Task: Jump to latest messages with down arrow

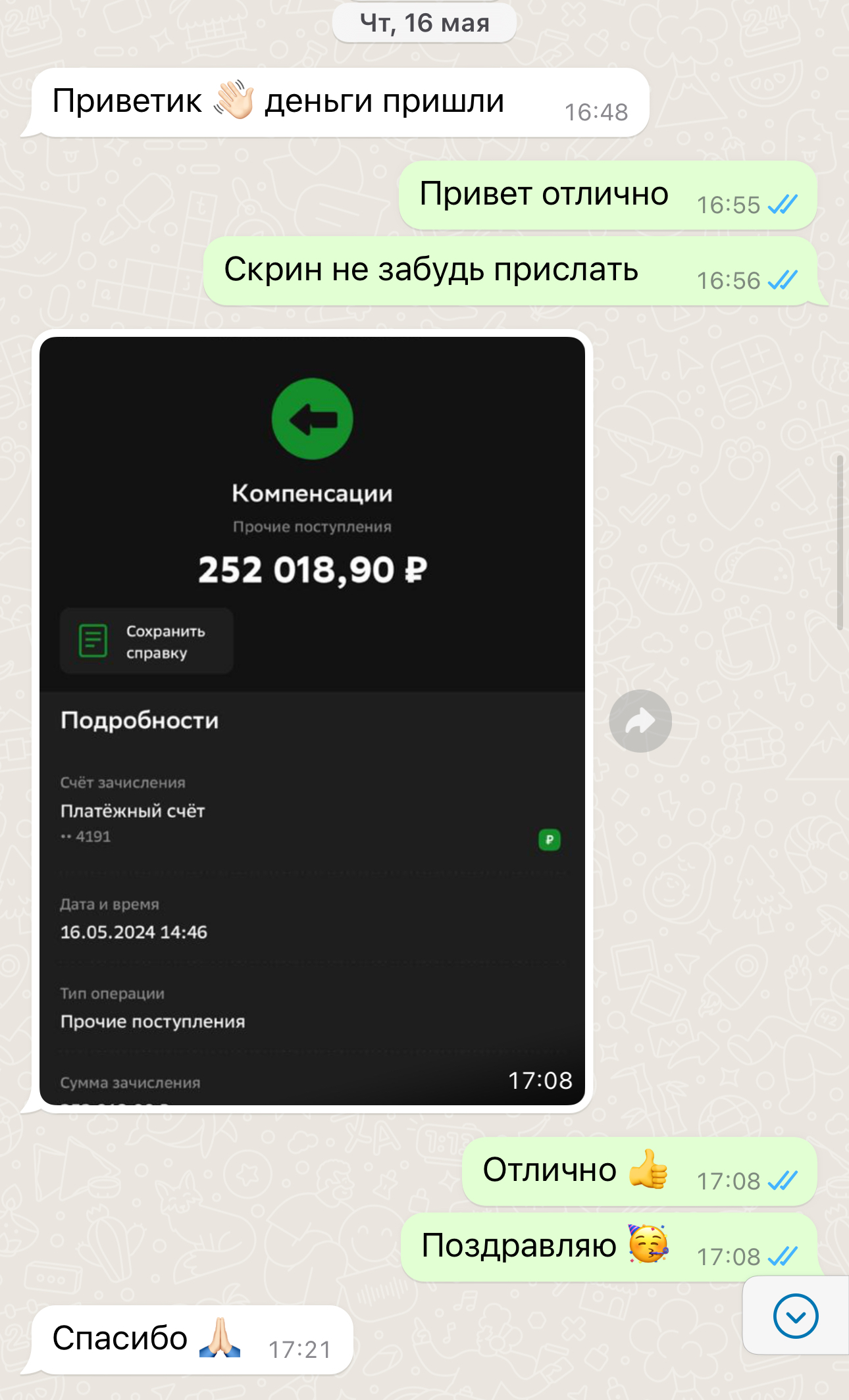Action: coord(796,1316)
